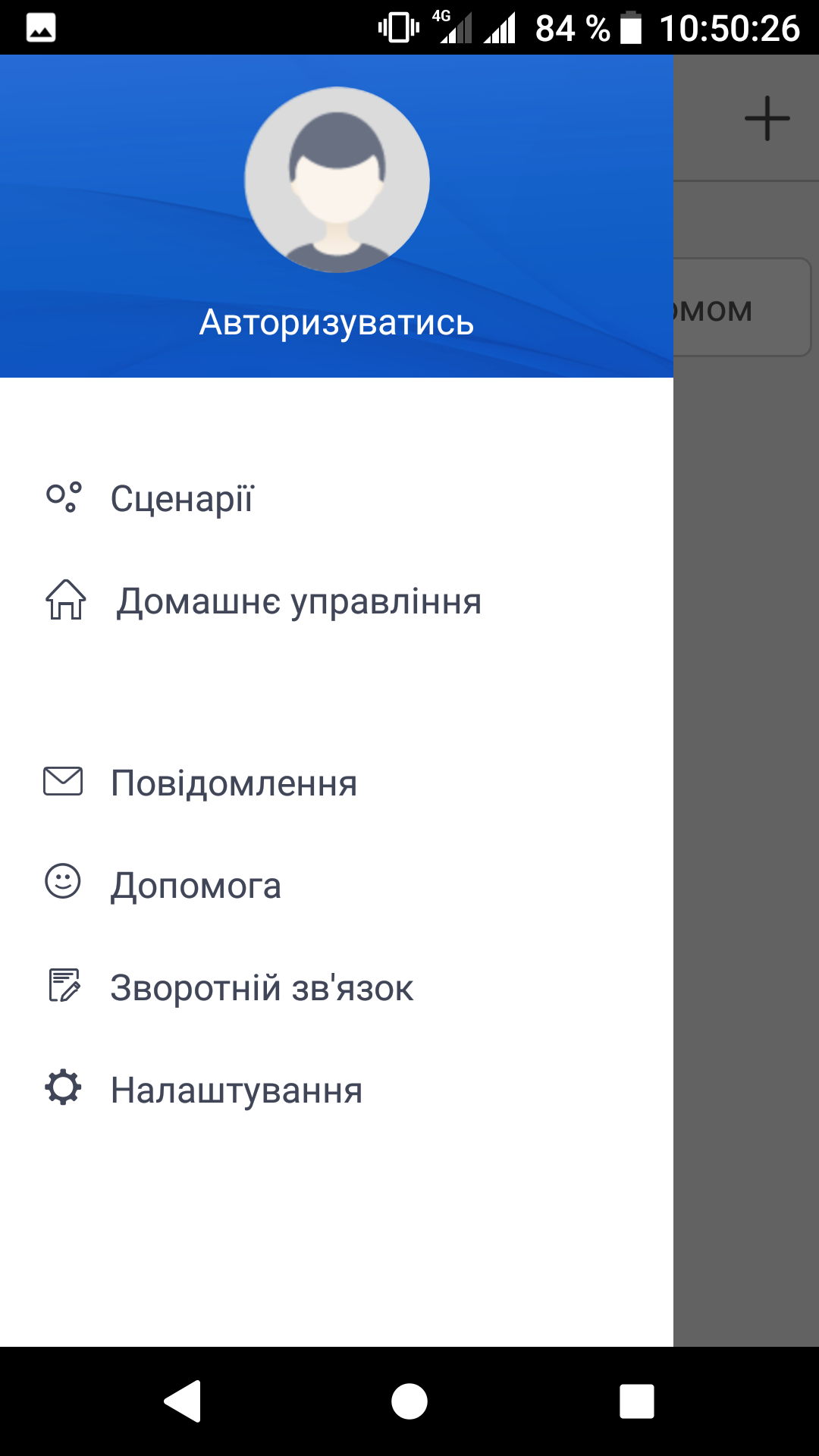Tap the plus icon to add

tap(767, 118)
